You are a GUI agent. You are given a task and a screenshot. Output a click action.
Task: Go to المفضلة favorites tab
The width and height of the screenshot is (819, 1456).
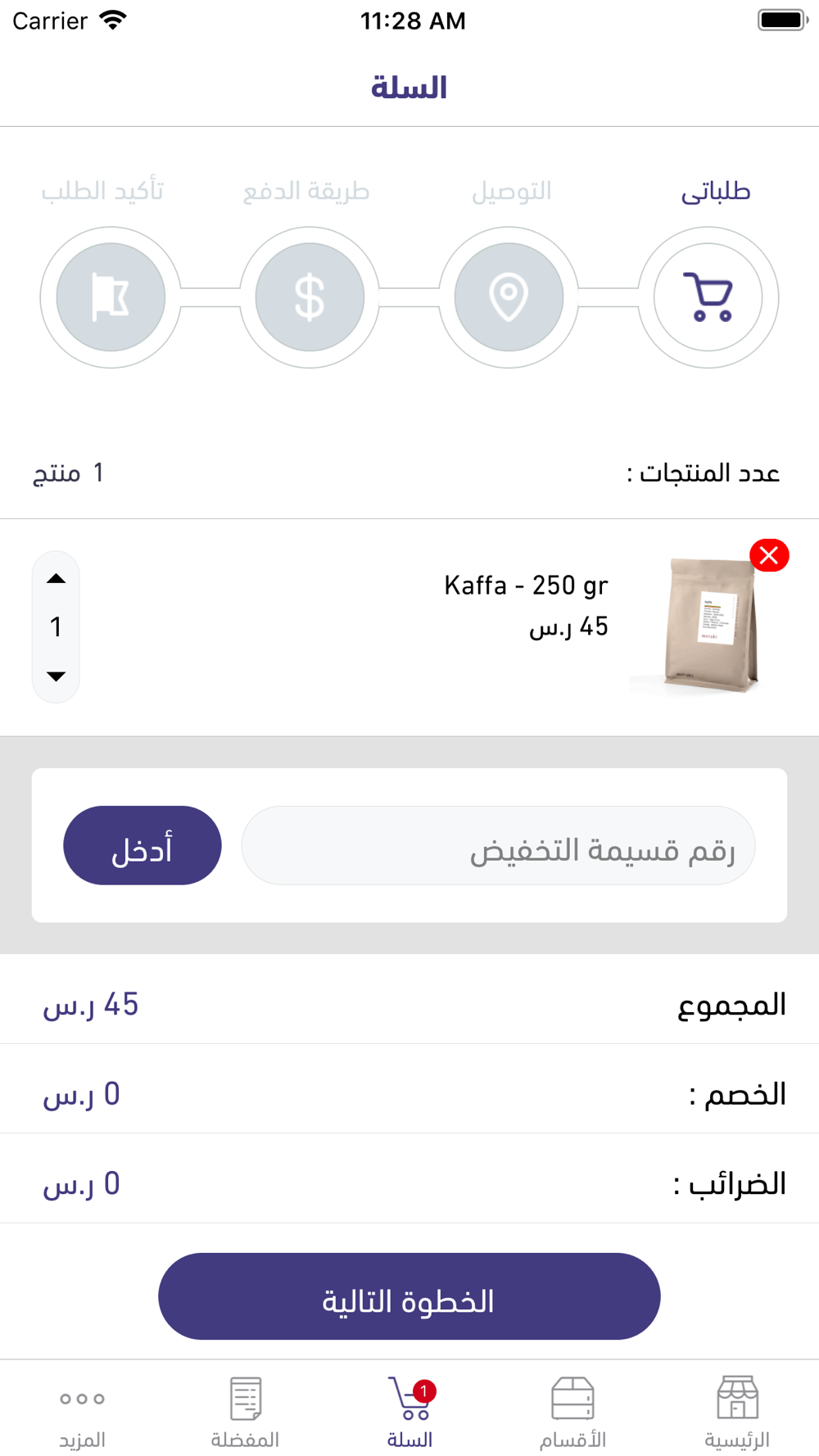(245, 1412)
